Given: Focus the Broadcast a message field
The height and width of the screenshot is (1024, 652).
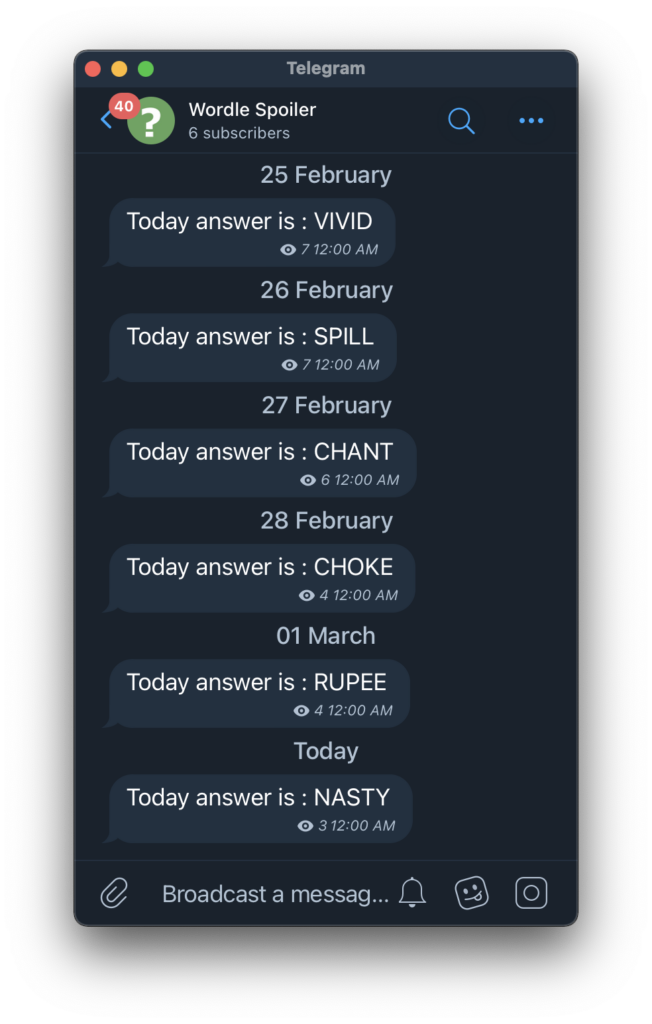Looking at the screenshot, I should (x=275, y=894).
